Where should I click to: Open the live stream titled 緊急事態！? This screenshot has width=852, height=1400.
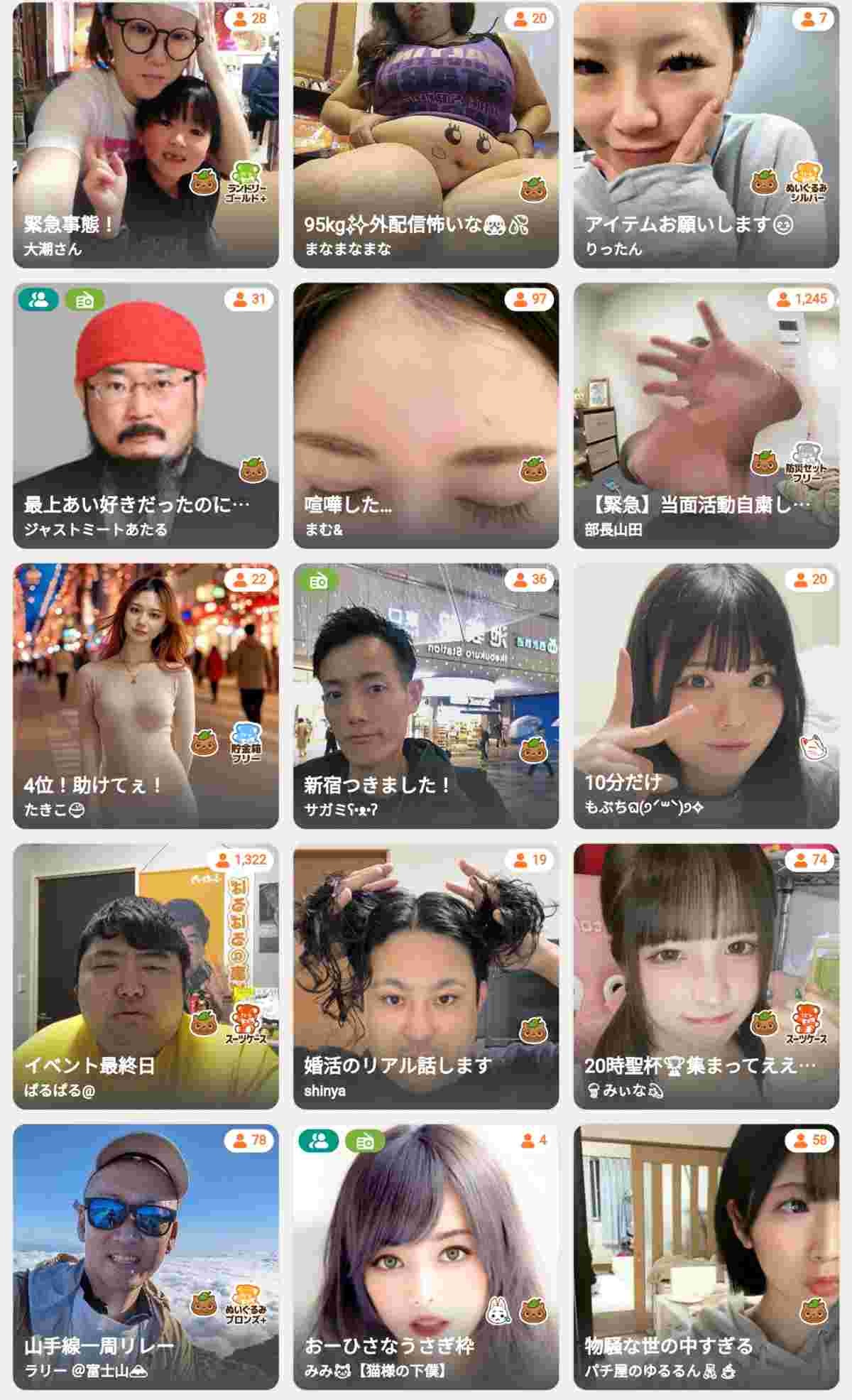coord(146,135)
